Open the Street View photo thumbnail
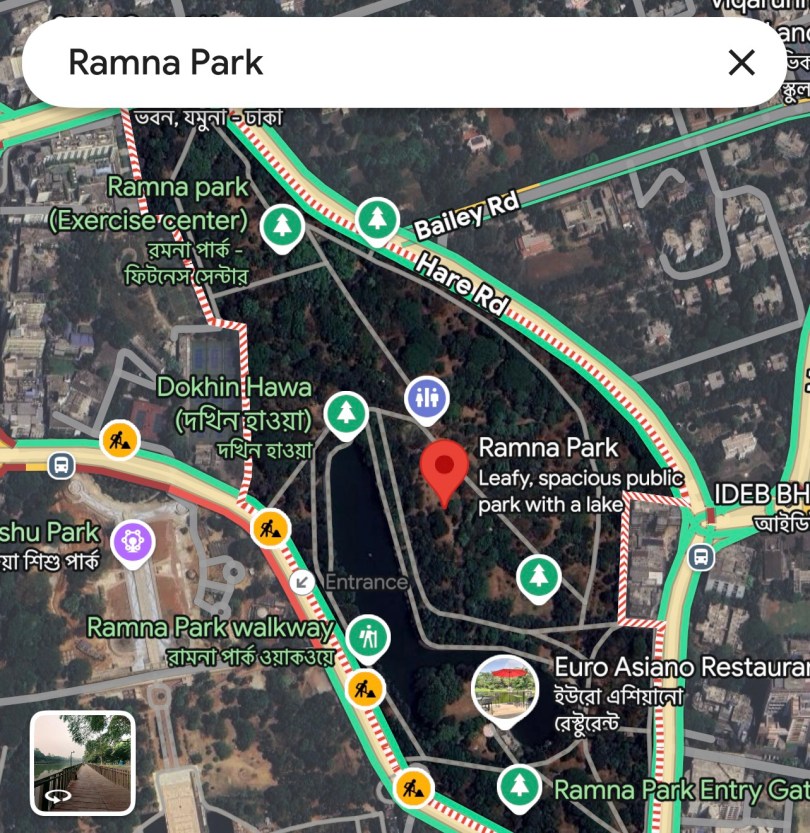 [x=82, y=763]
